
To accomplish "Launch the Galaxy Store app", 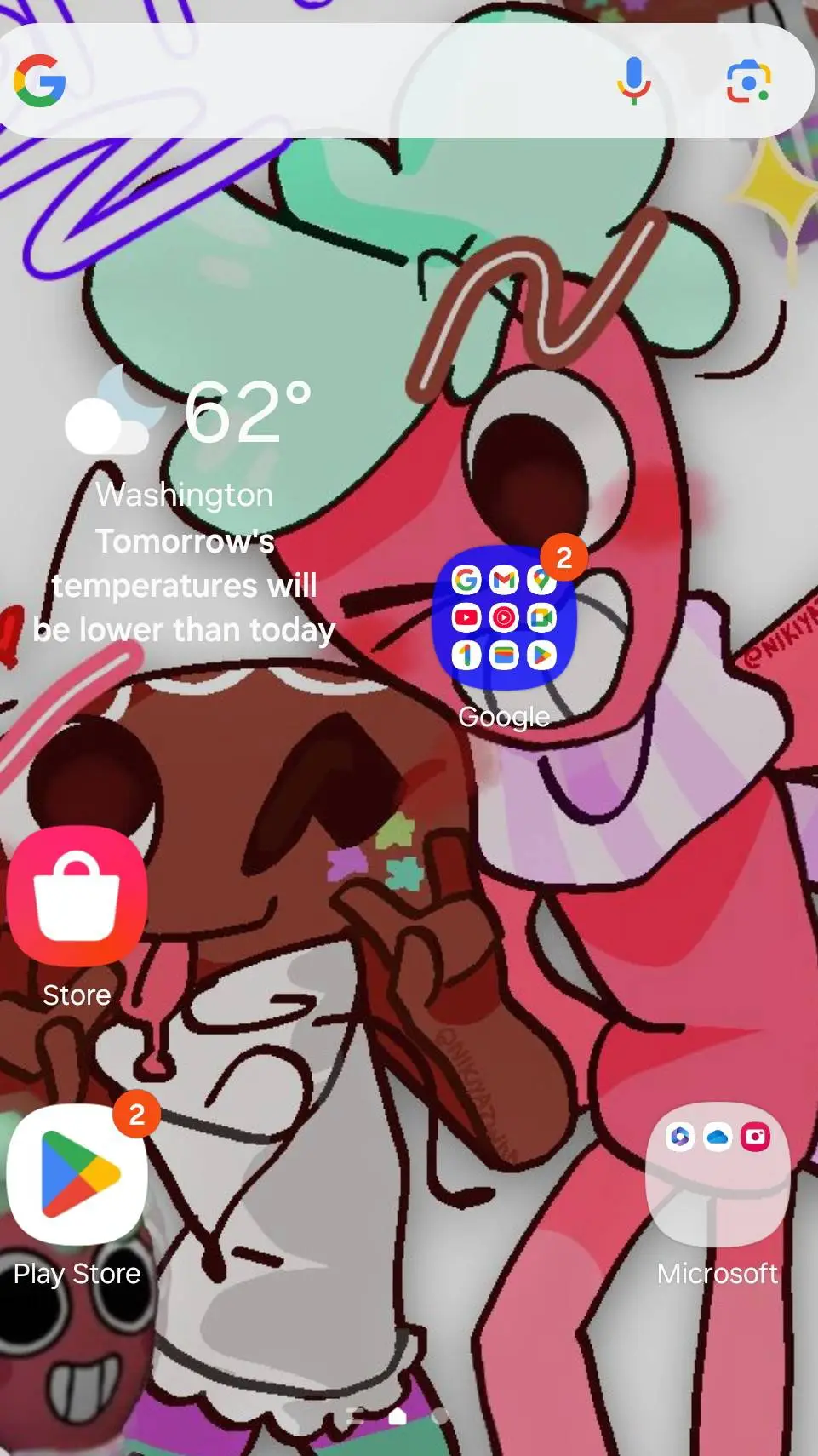I will (x=77, y=896).
